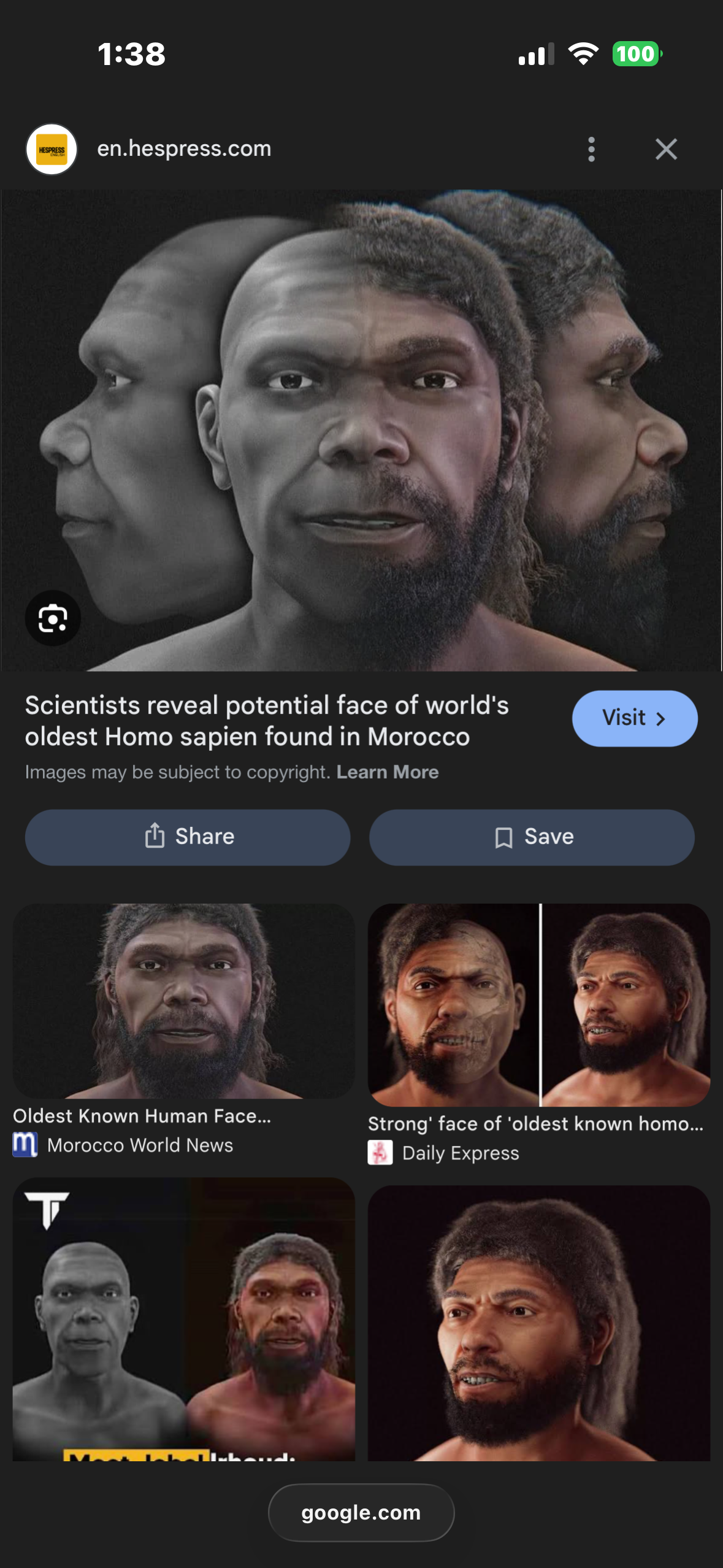Open the three-dot overflow menu
The height and width of the screenshot is (1568, 723).
pyautogui.click(x=591, y=149)
